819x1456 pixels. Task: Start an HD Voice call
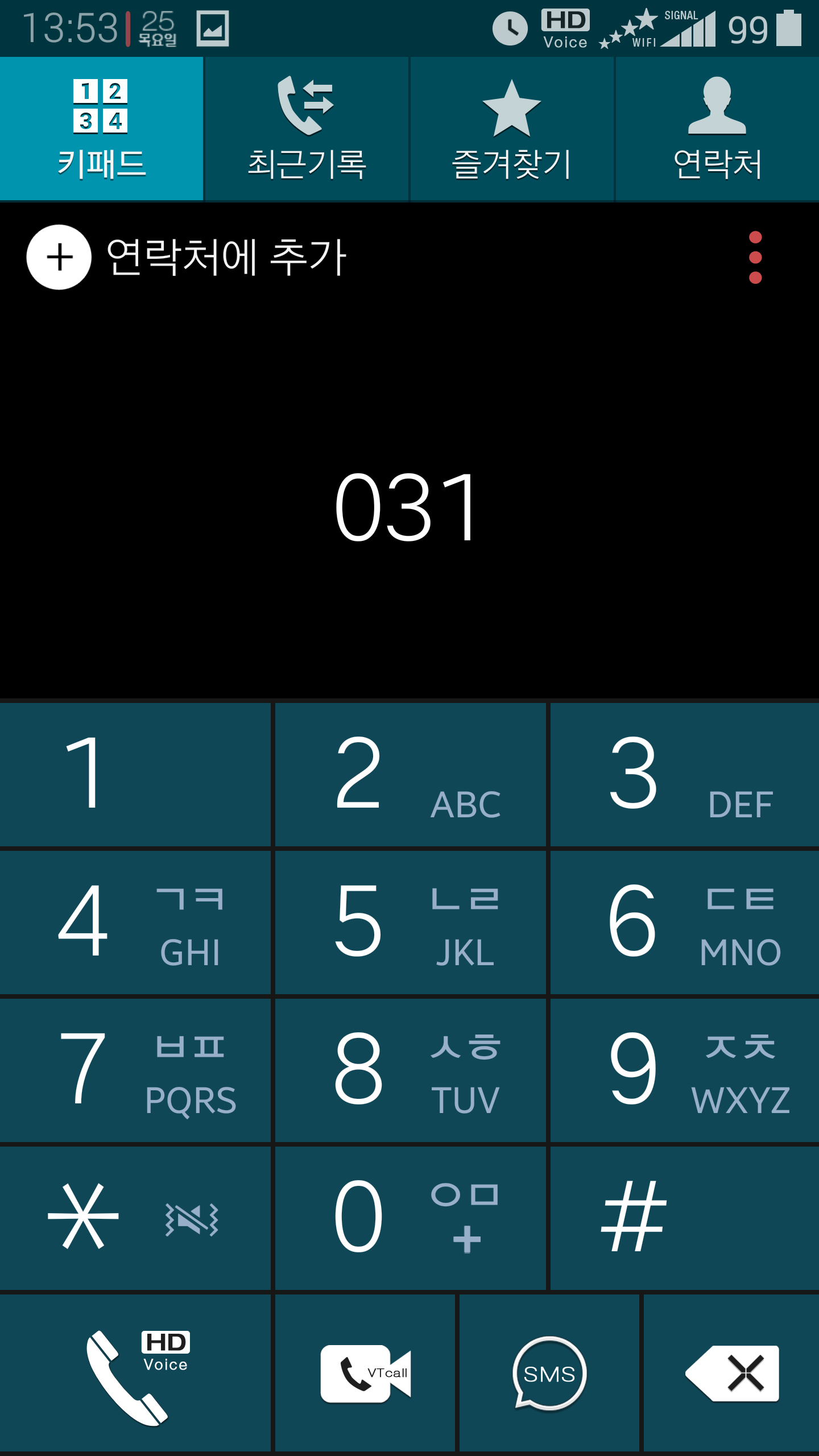135,1374
